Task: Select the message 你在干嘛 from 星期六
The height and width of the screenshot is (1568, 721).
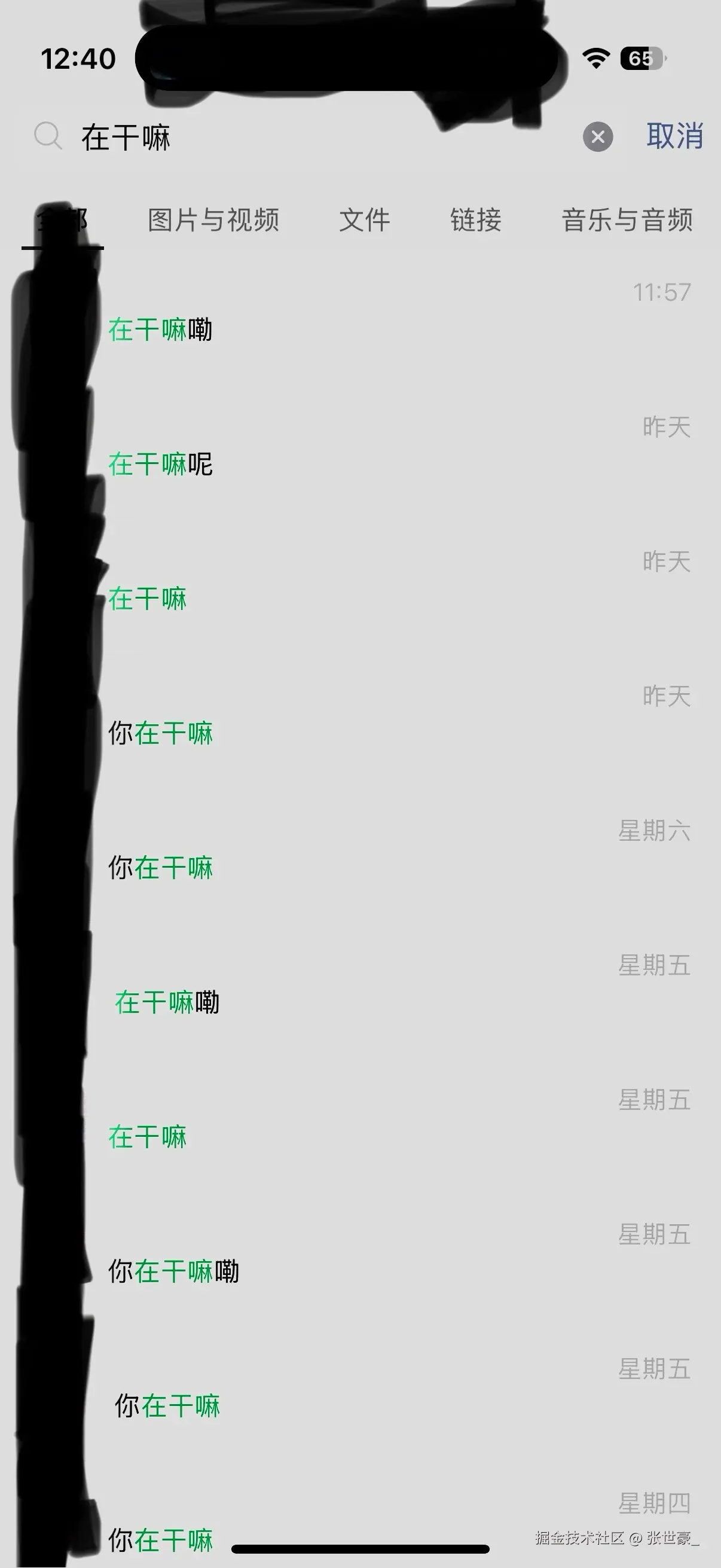Action: [161, 870]
